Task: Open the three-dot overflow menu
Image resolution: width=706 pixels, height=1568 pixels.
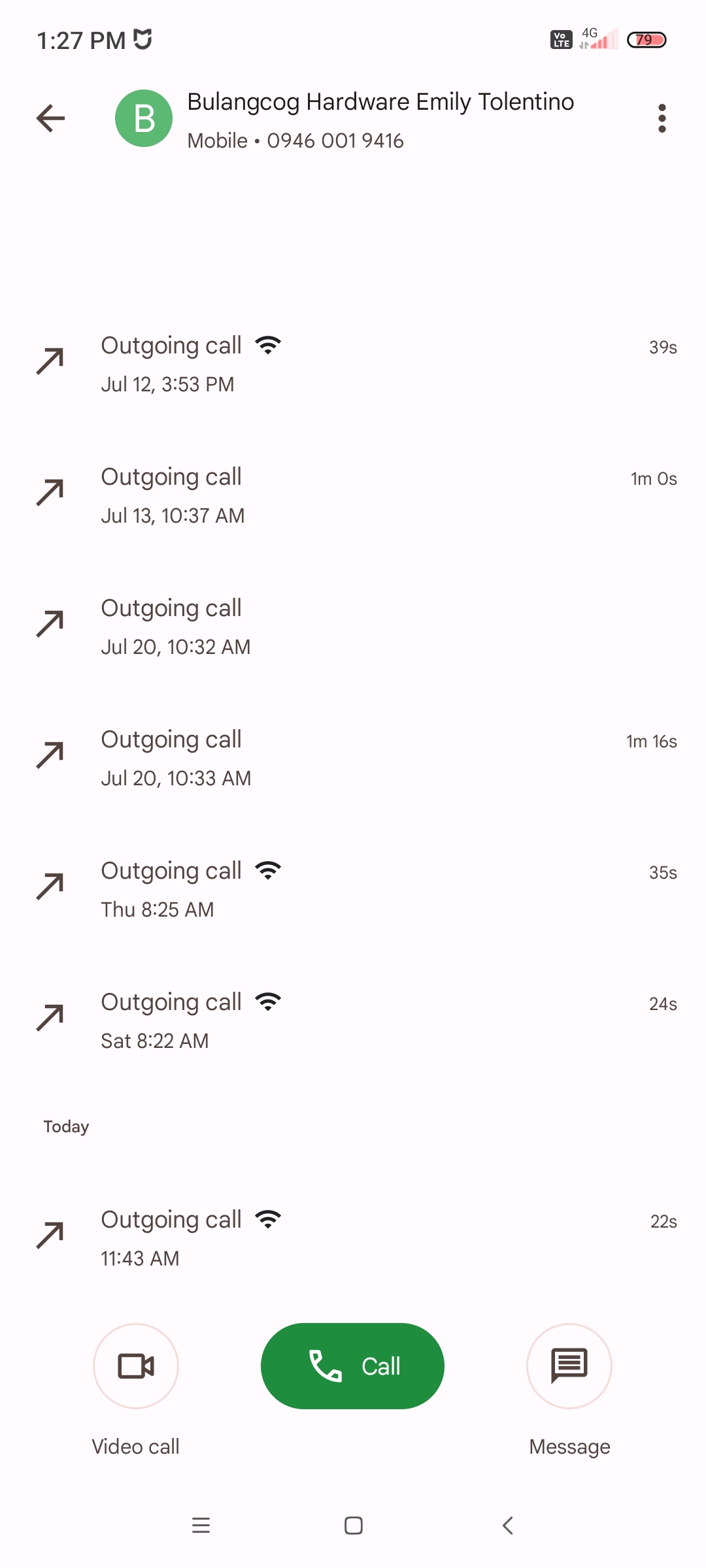Action: (662, 118)
